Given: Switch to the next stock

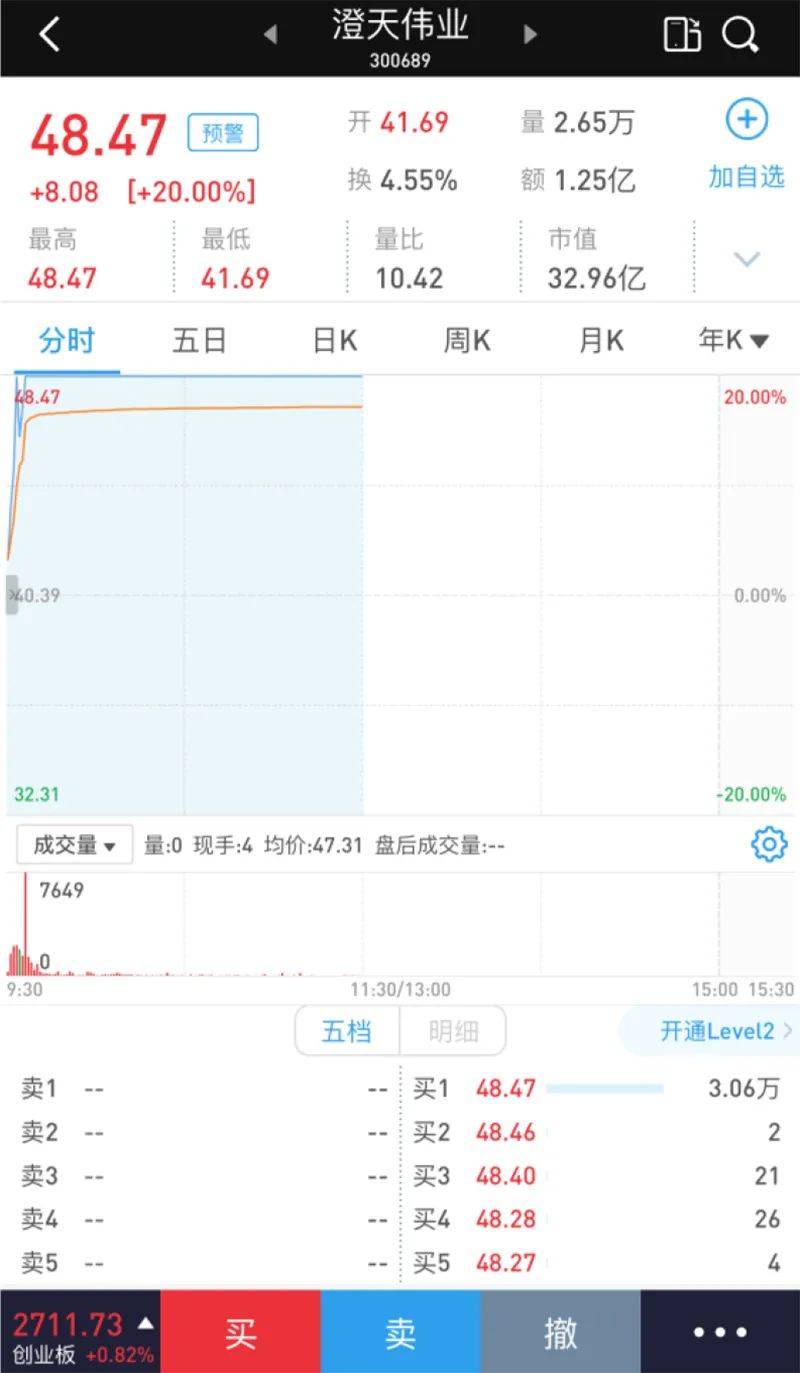Looking at the screenshot, I should click(530, 35).
